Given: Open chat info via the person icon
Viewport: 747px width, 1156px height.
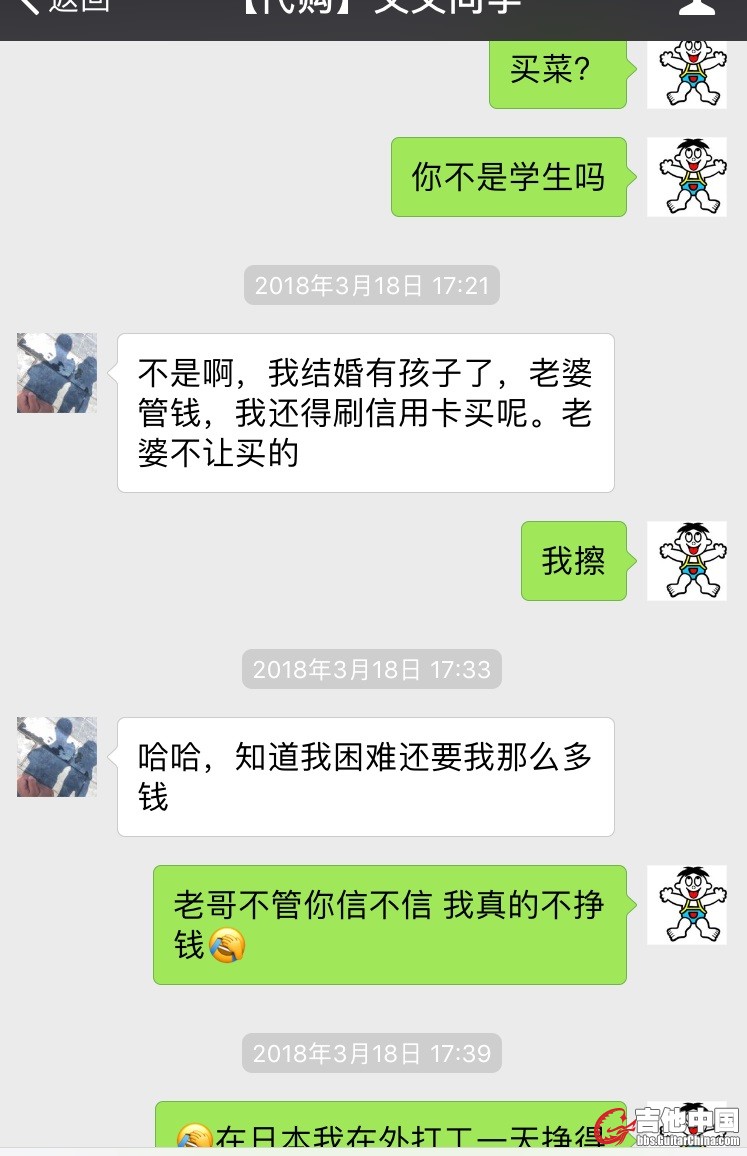Looking at the screenshot, I should 697,6.
